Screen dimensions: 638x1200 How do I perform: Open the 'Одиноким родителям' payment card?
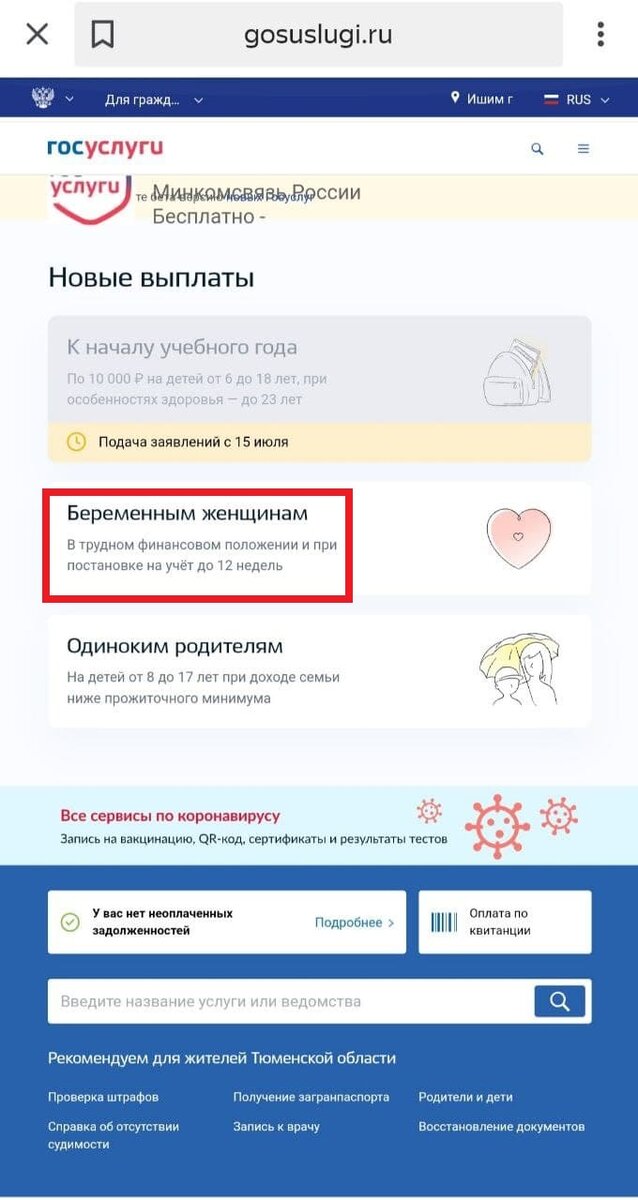click(x=320, y=671)
